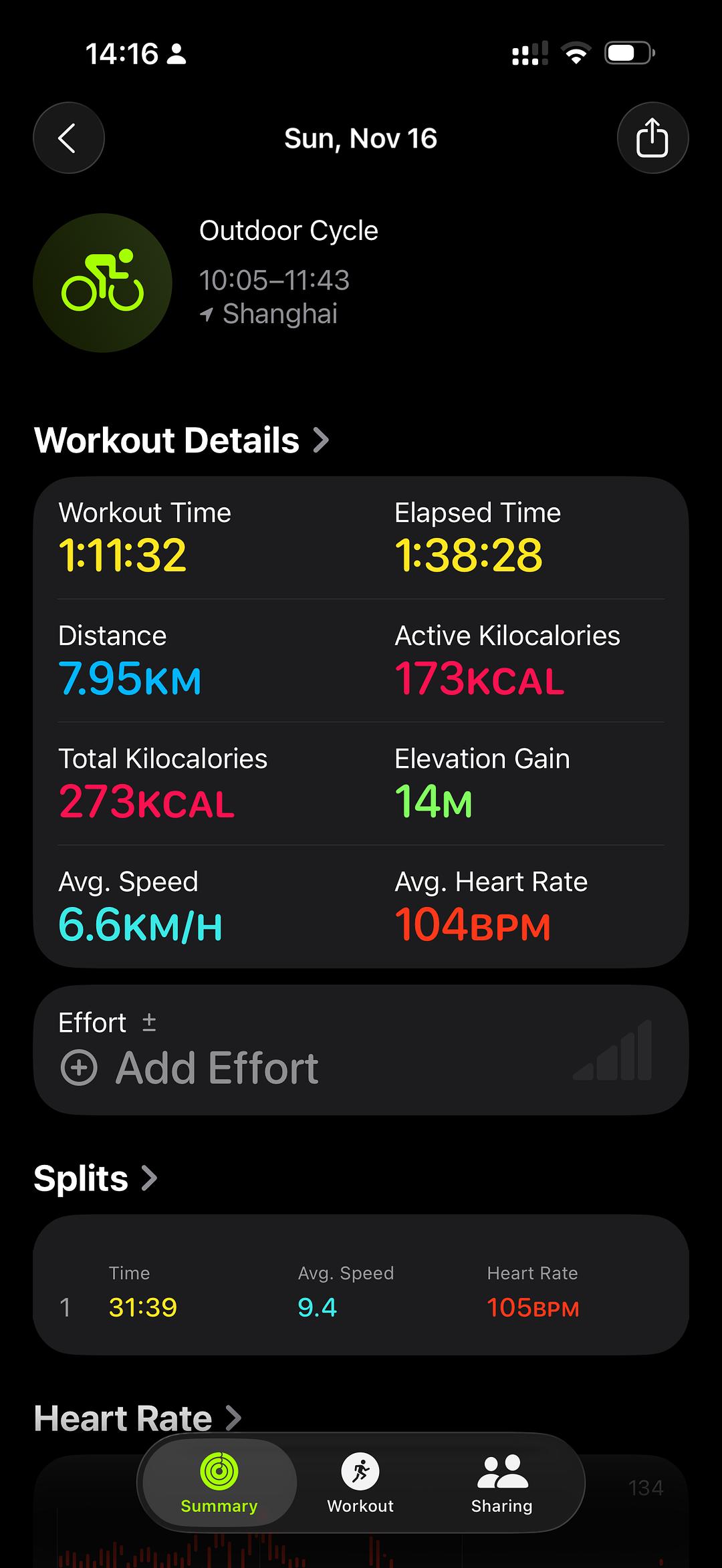
Task: Open Workout Details section
Action: 182,440
